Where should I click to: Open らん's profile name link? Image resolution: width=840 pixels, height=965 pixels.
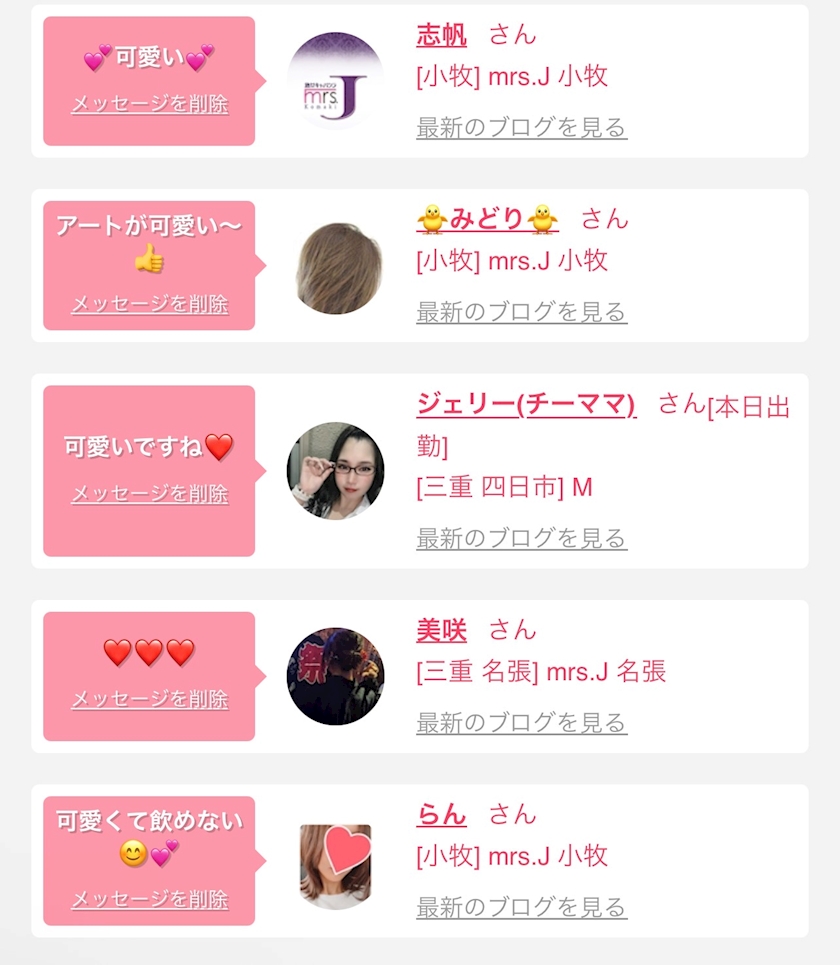tap(441, 815)
